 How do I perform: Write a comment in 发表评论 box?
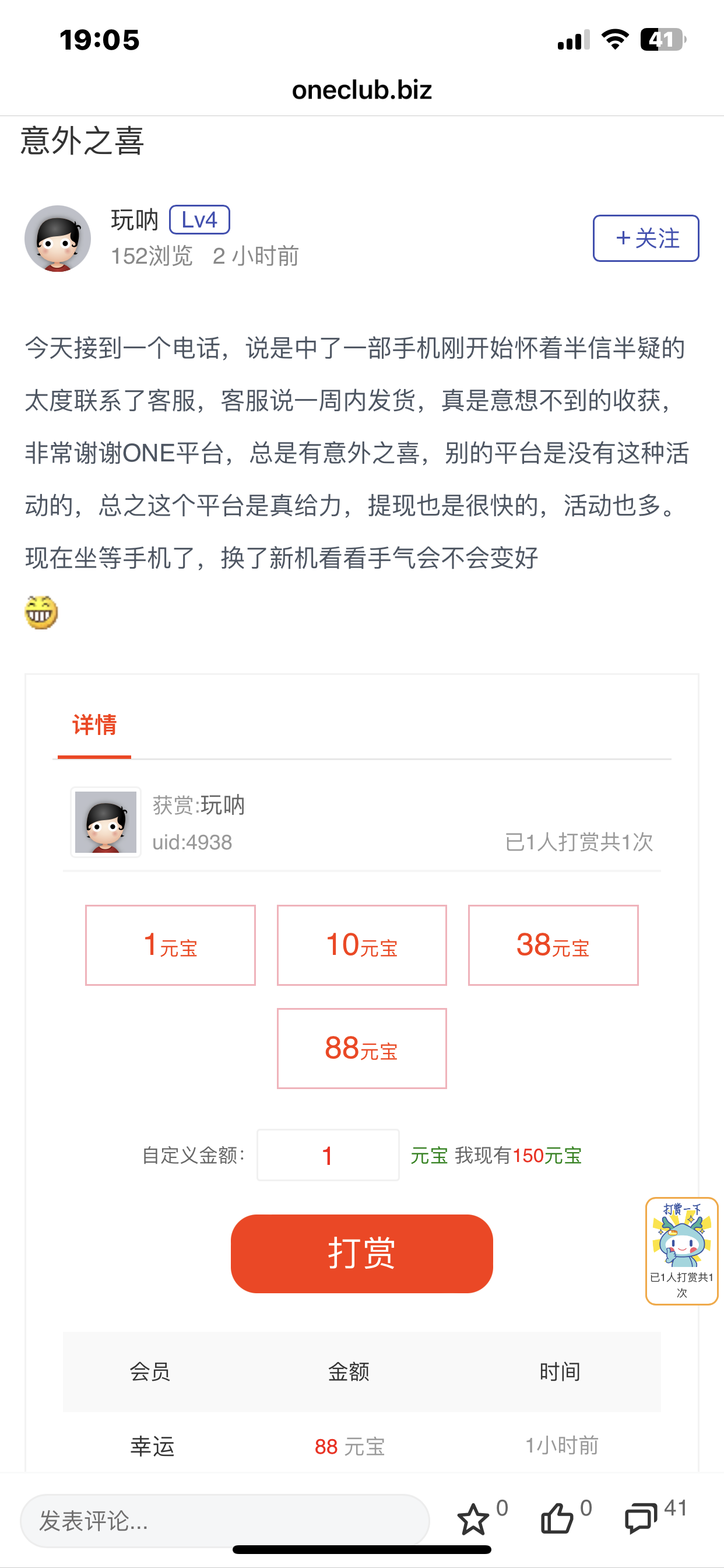tap(225, 1521)
